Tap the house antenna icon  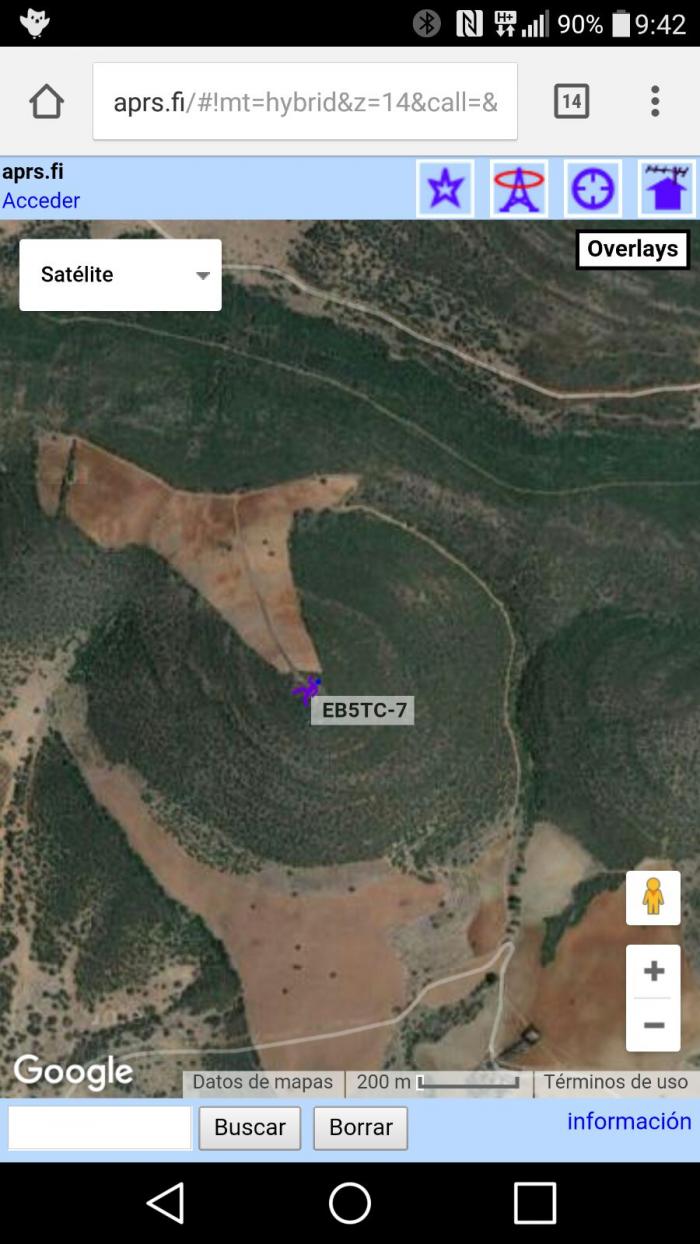pyautogui.click(x=667, y=188)
